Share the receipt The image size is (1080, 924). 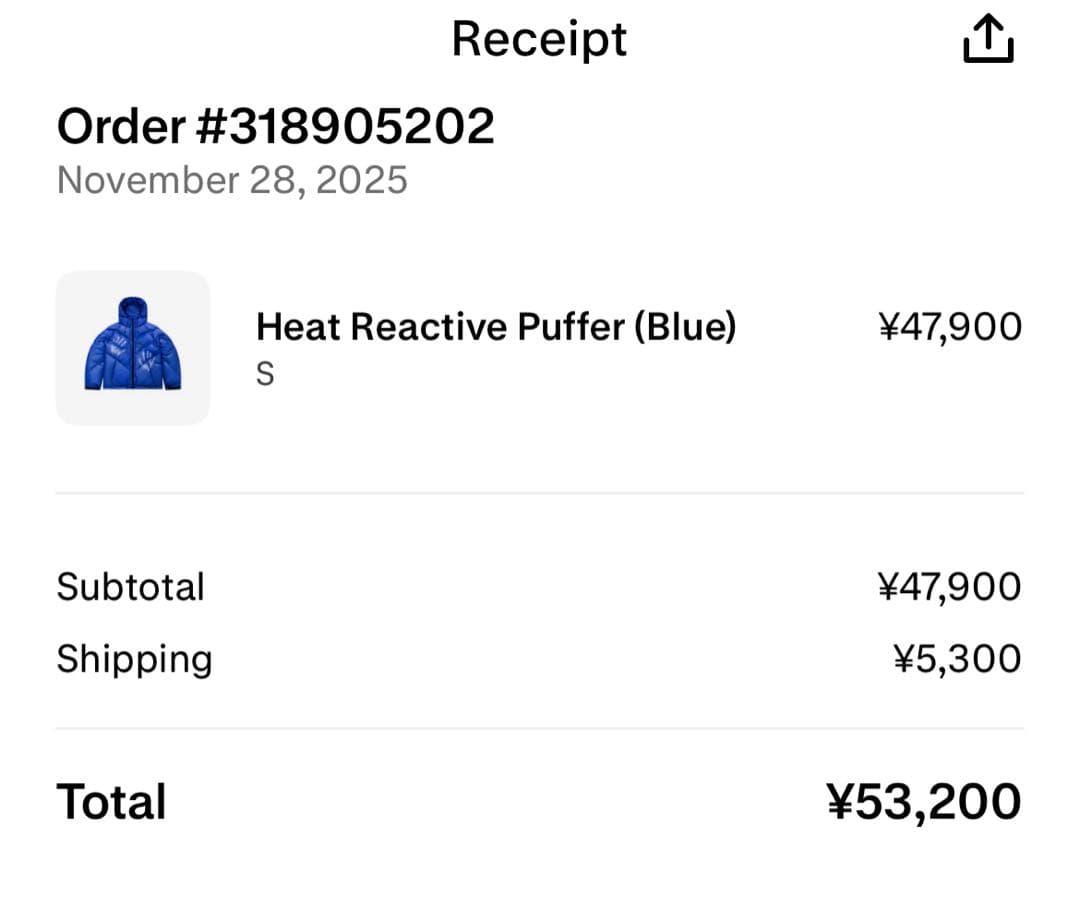point(988,40)
